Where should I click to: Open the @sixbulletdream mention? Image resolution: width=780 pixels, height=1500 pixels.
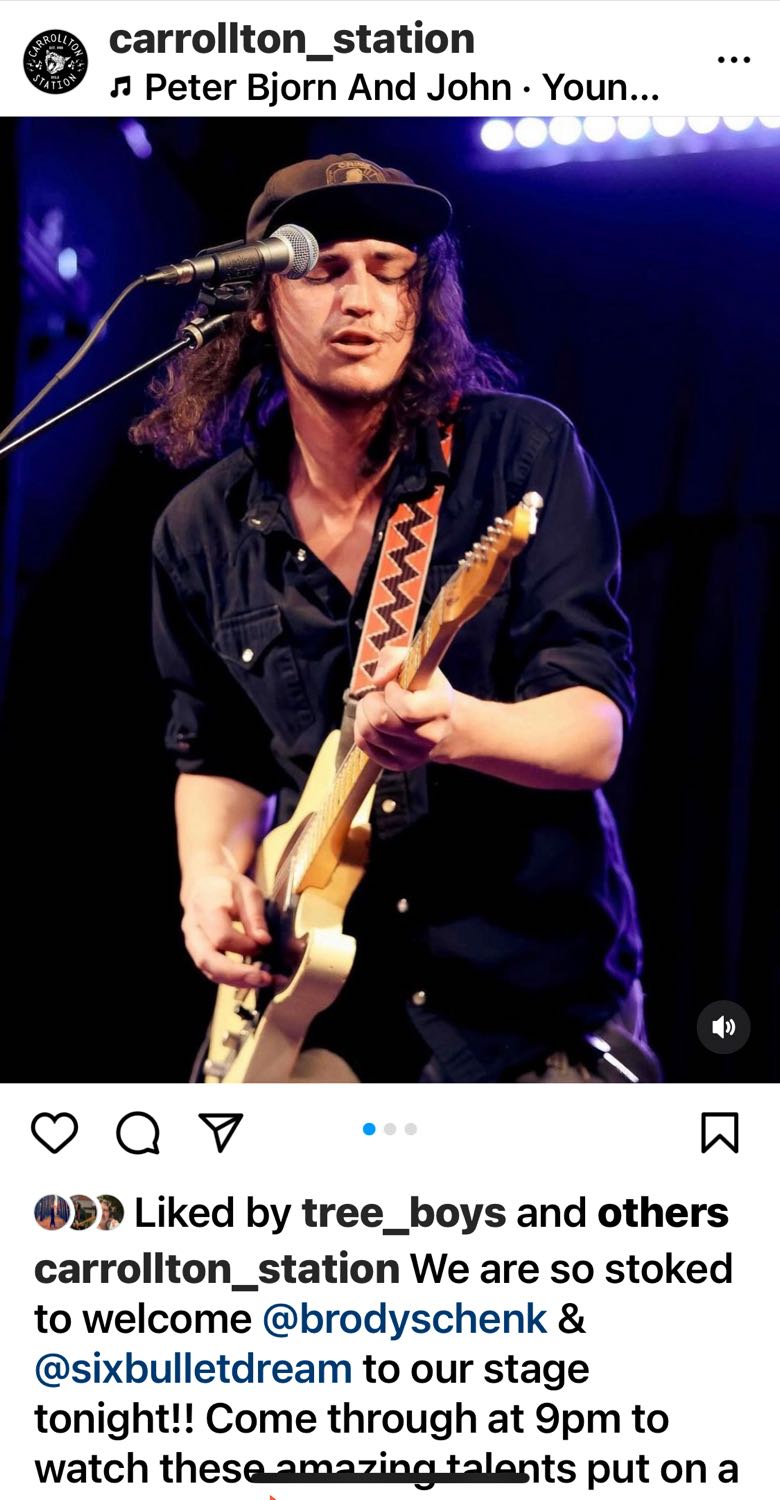point(192,1369)
